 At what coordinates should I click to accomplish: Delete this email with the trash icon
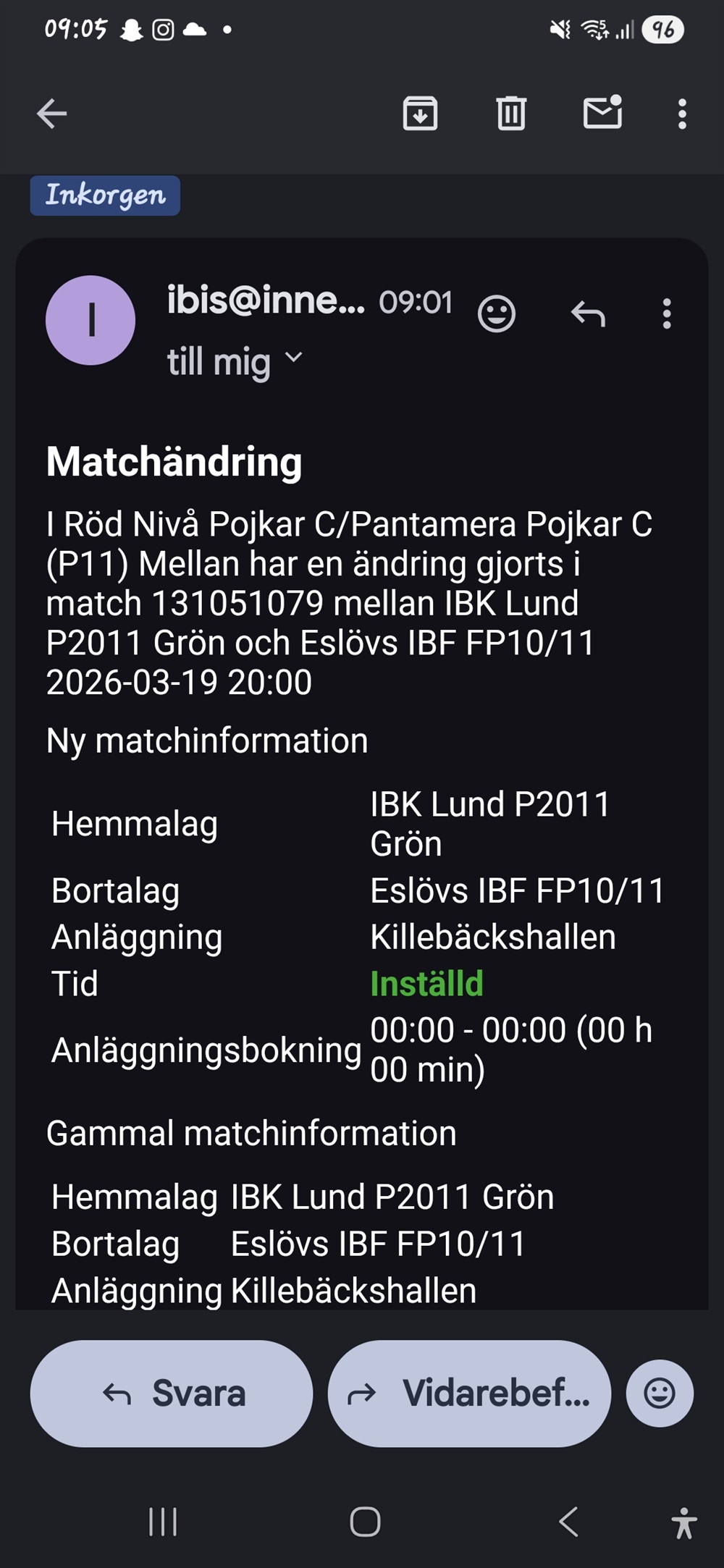(x=511, y=114)
